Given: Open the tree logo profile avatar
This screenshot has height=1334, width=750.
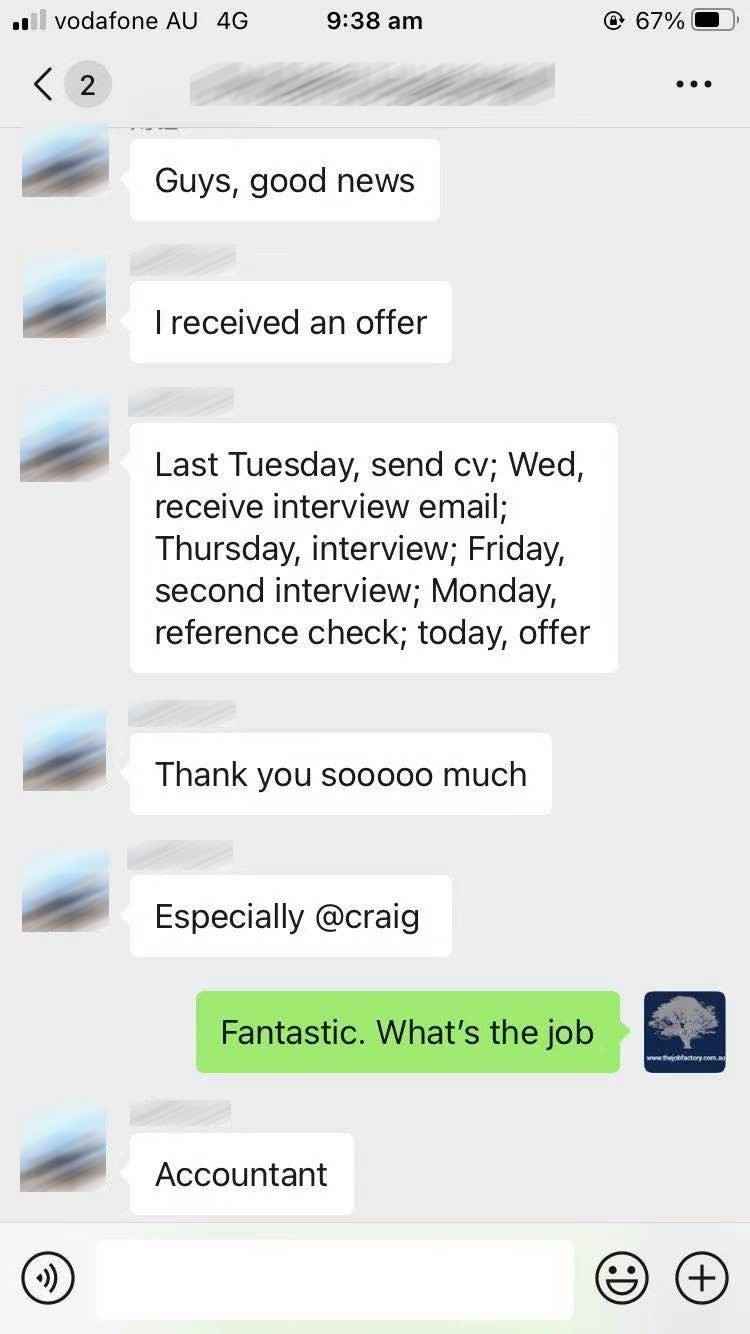Looking at the screenshot, I should 684,1032.
